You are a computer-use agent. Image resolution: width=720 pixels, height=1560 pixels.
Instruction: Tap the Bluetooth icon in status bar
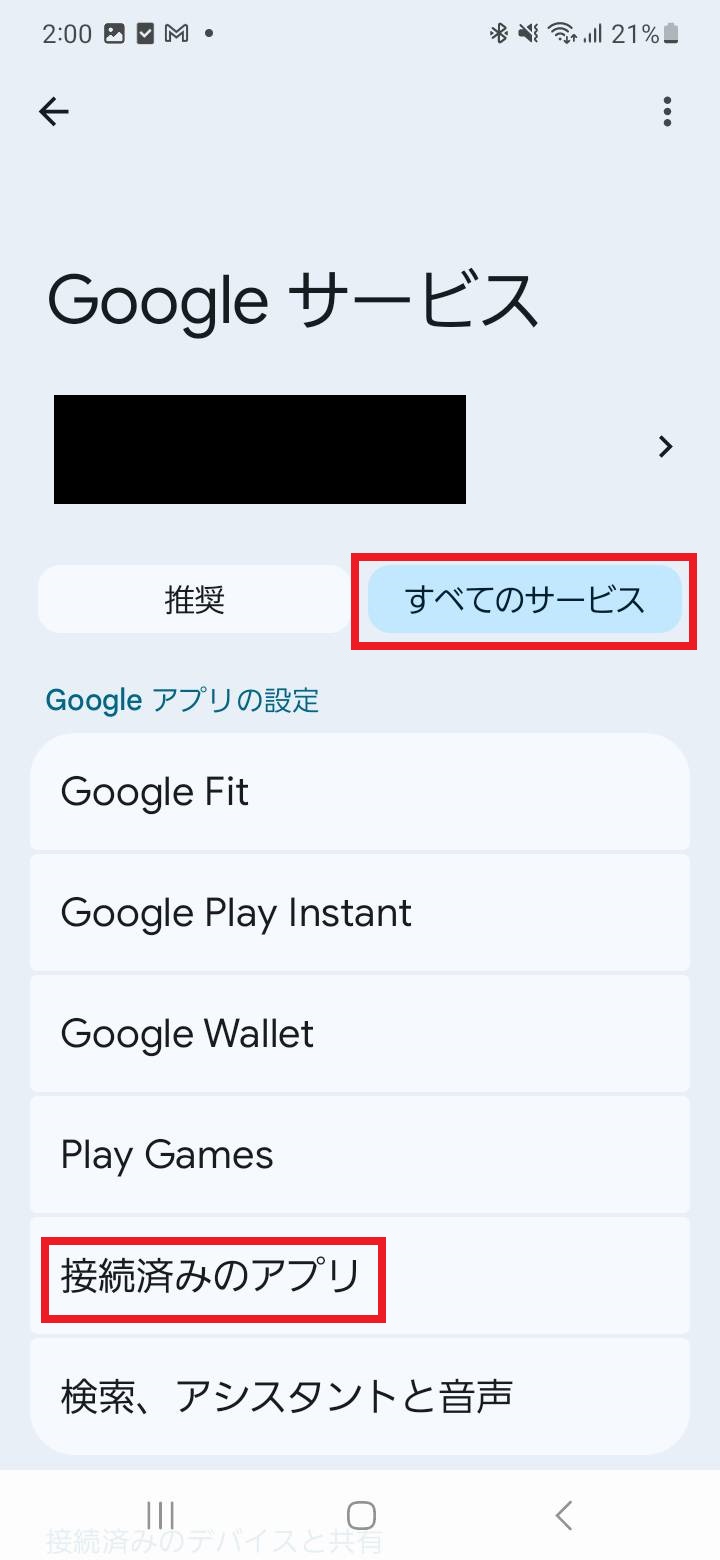coord(500,33)
